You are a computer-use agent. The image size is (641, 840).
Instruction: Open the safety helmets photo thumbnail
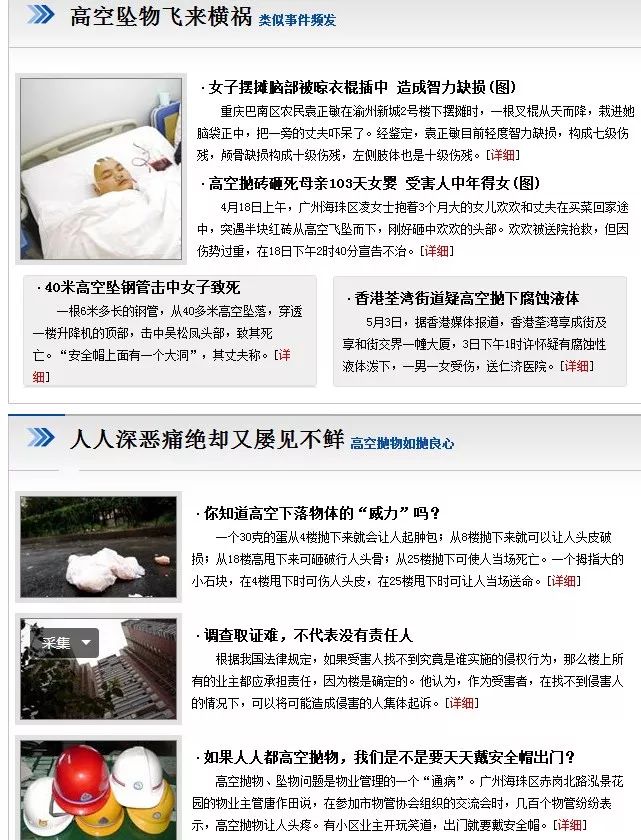[x=98, y=792]
